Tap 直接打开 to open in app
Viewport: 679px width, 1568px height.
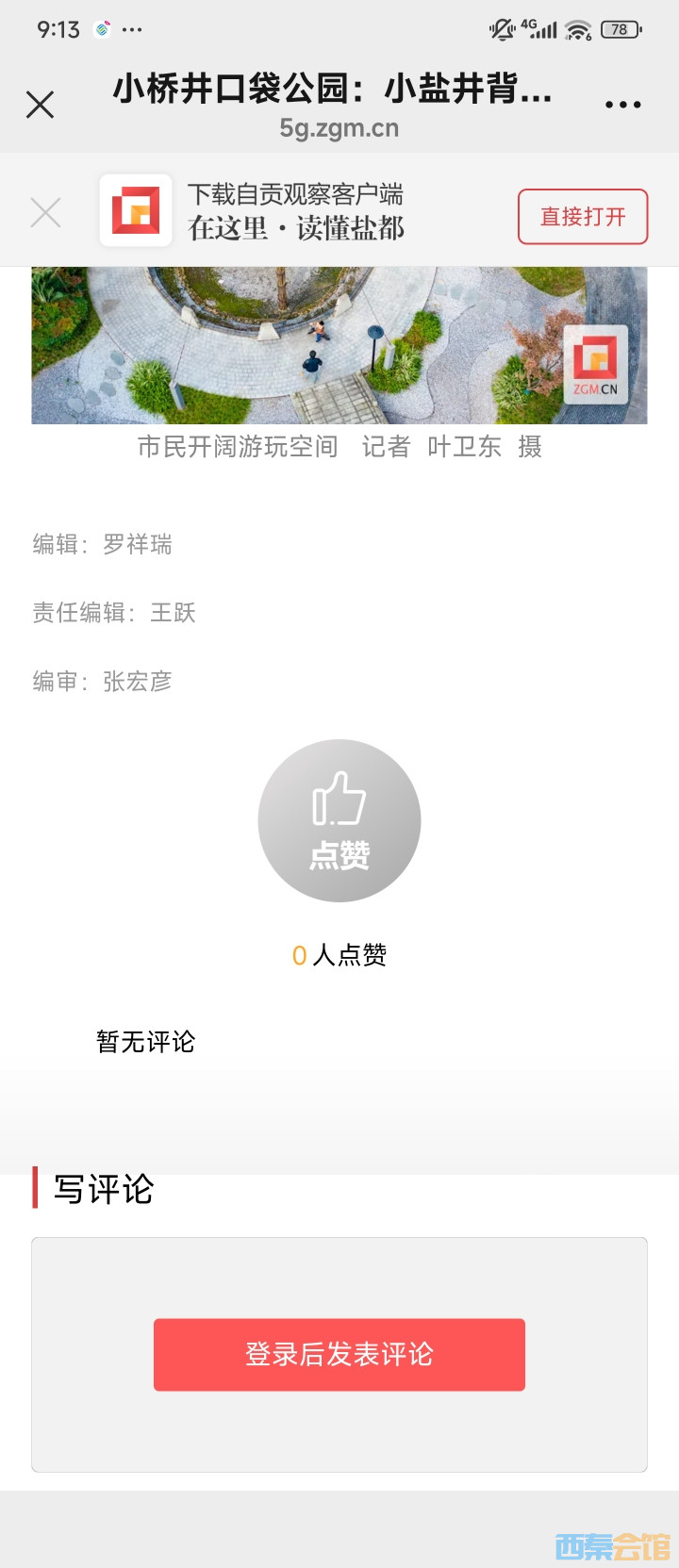point(583,217)
